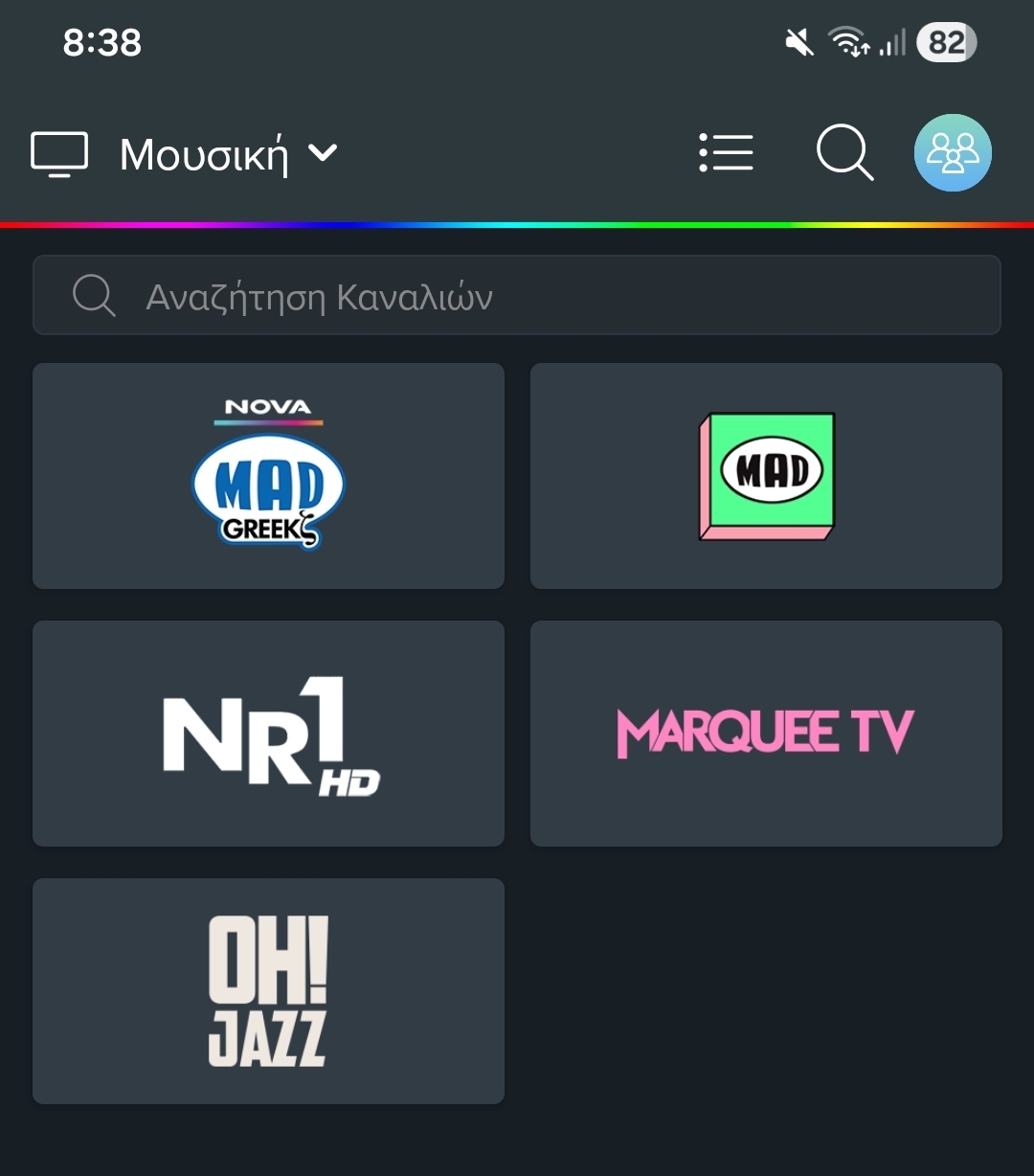Open the Nova Mad Greekz channel
This screenshot has width=1034, height=1176.
[x=268, y=476]
